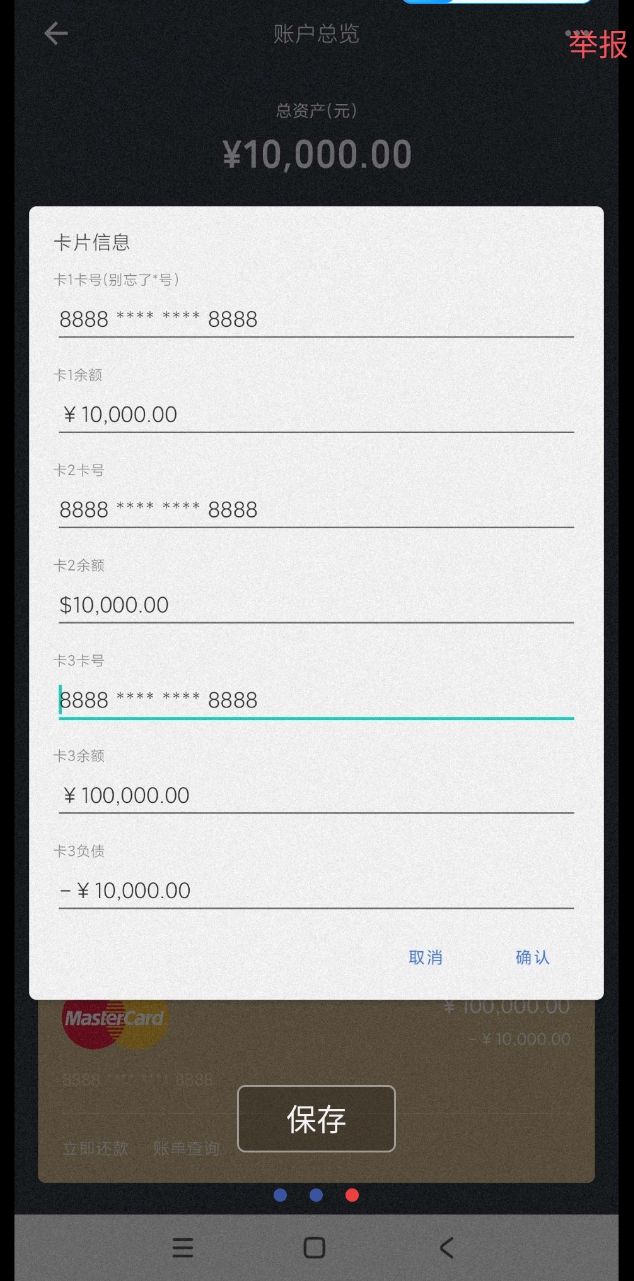Tap the system back navigation button

tap(447, 1247)
